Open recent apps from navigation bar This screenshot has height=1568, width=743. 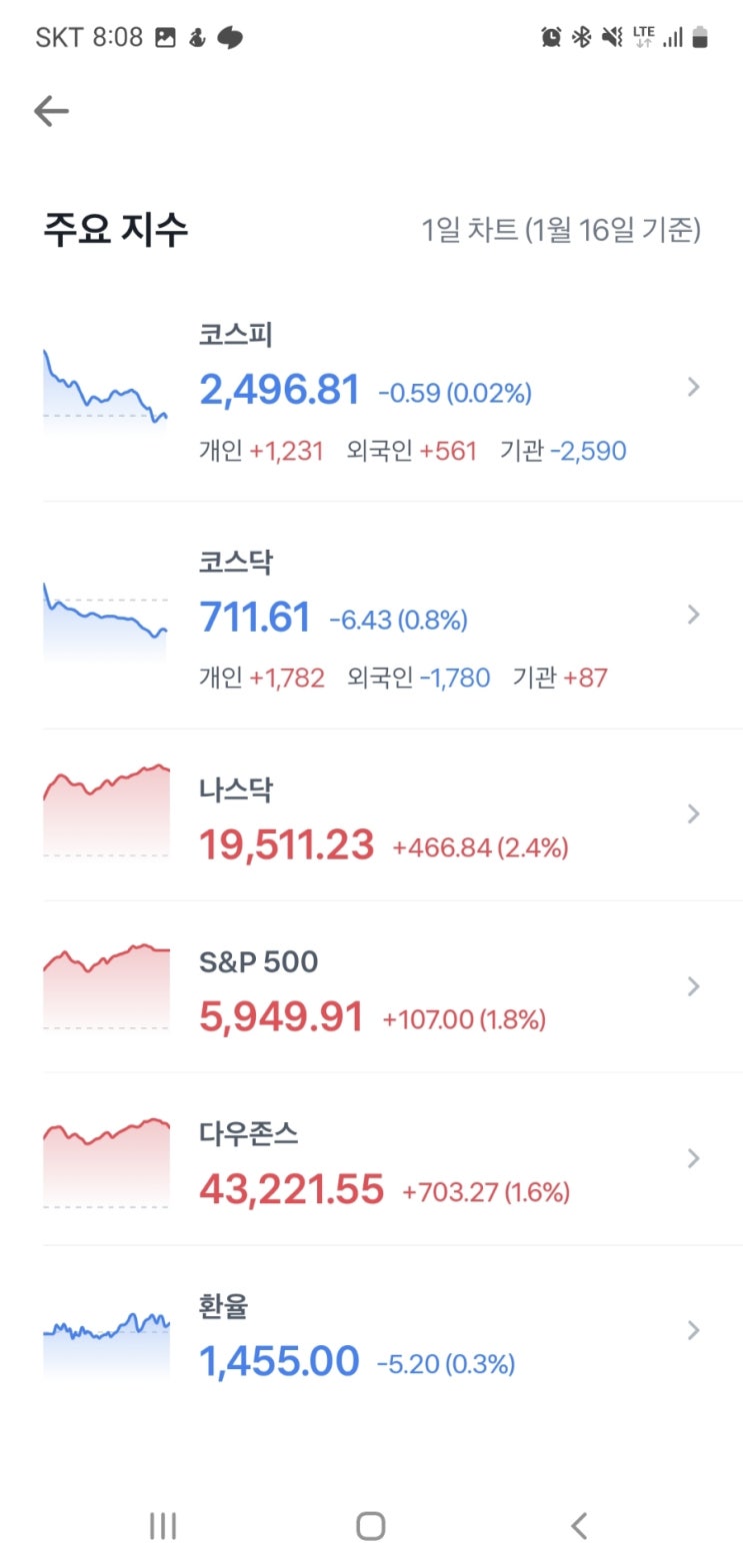click(163, 1525)
